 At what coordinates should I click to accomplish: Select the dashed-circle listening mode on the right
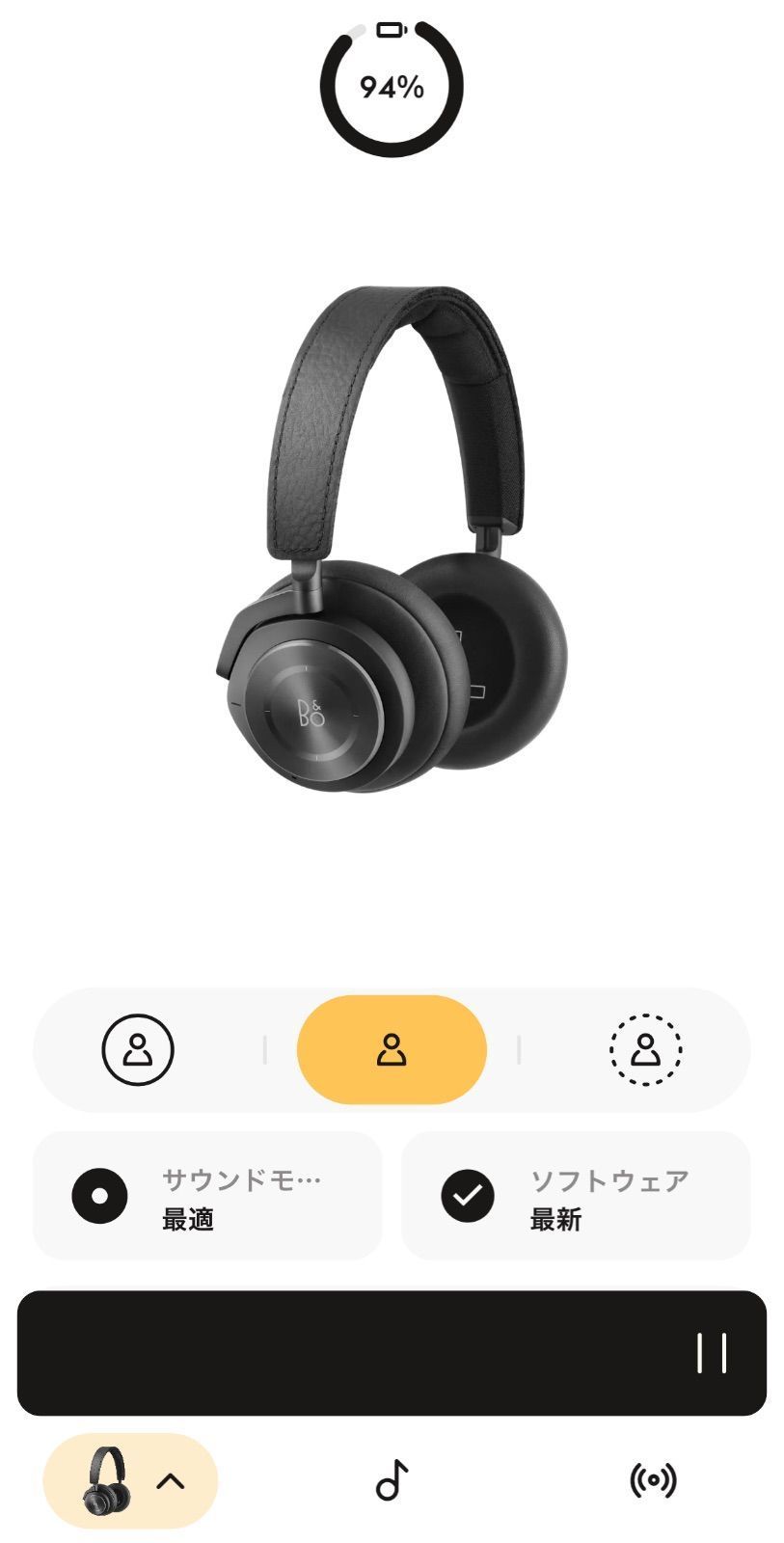[x=645, y=1049]
